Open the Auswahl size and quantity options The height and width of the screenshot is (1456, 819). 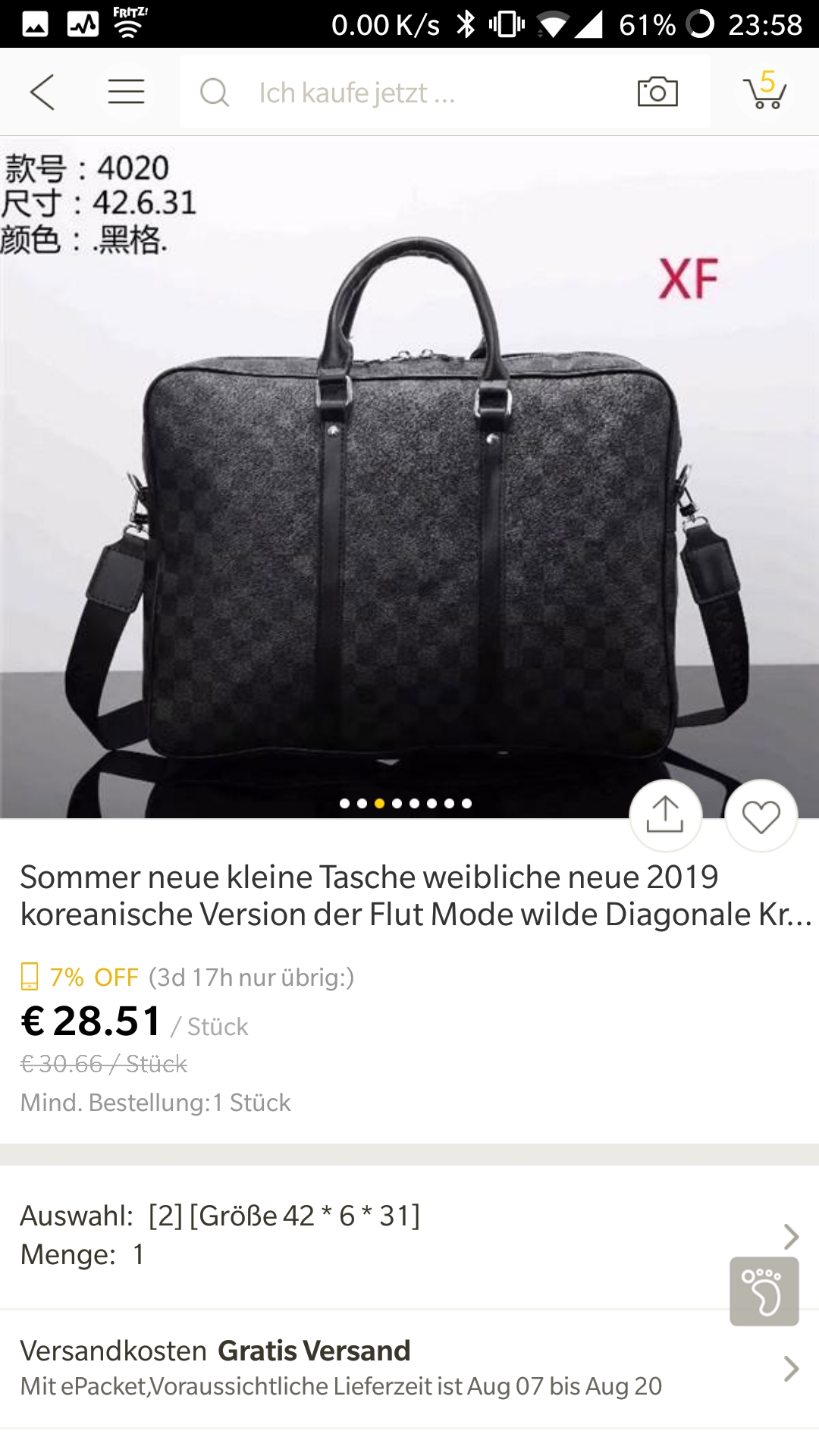coord(394,1235)
